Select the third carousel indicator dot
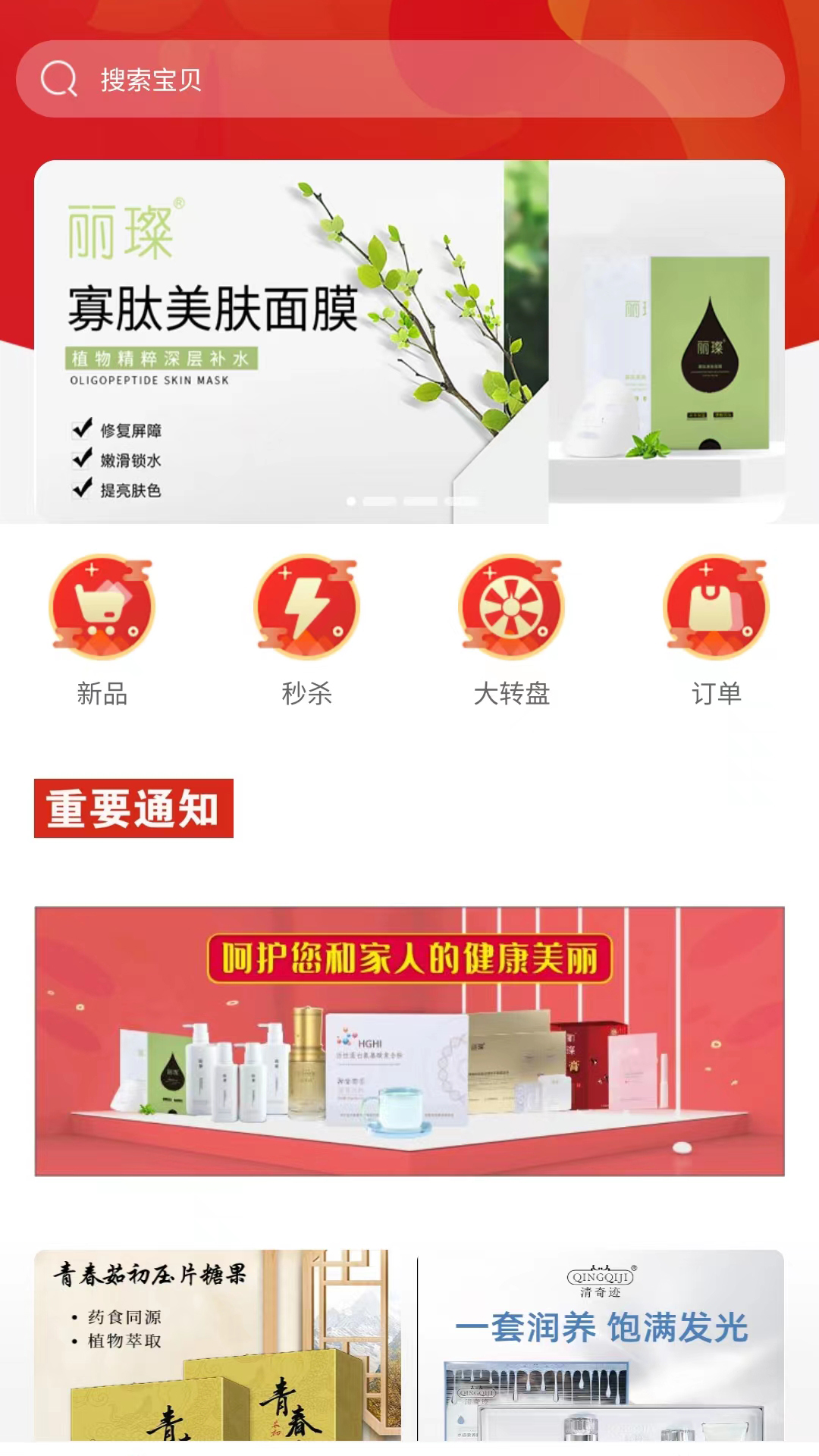819x1456 pixels. coord(421,501)
